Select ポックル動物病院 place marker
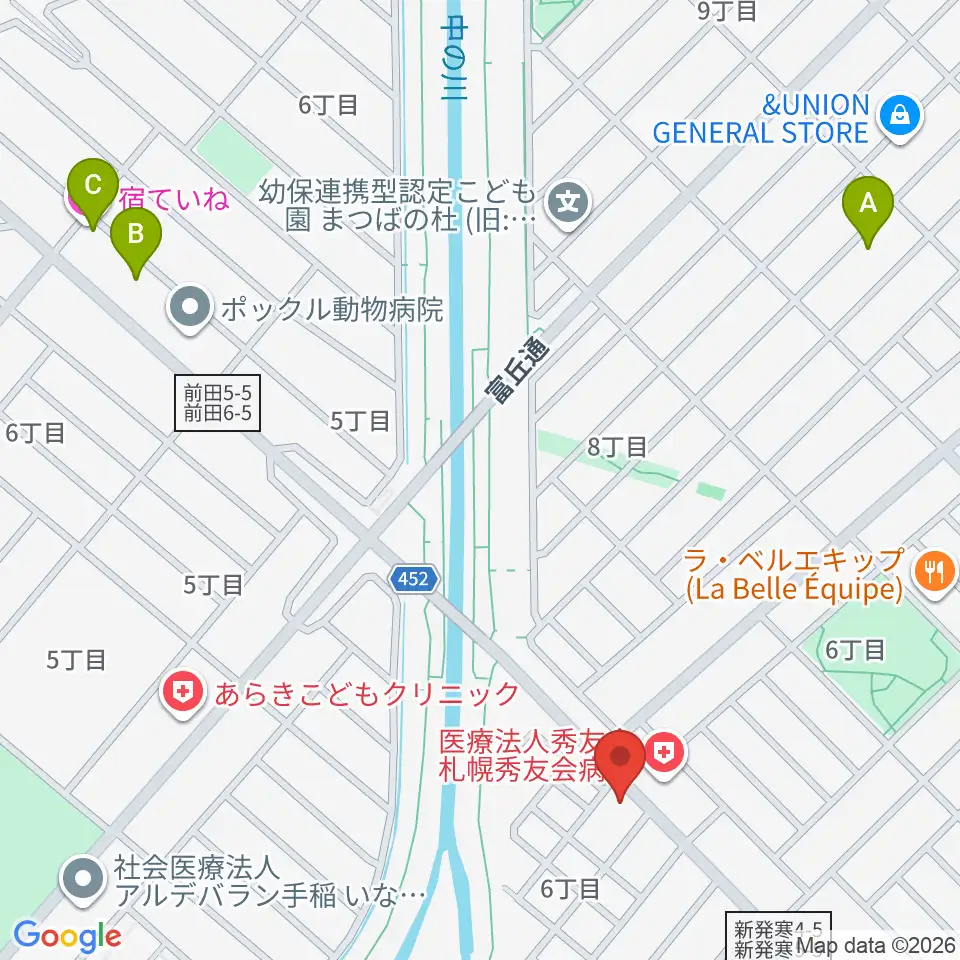960x960 pixels. pyautogui.click(x=190, y=309)
